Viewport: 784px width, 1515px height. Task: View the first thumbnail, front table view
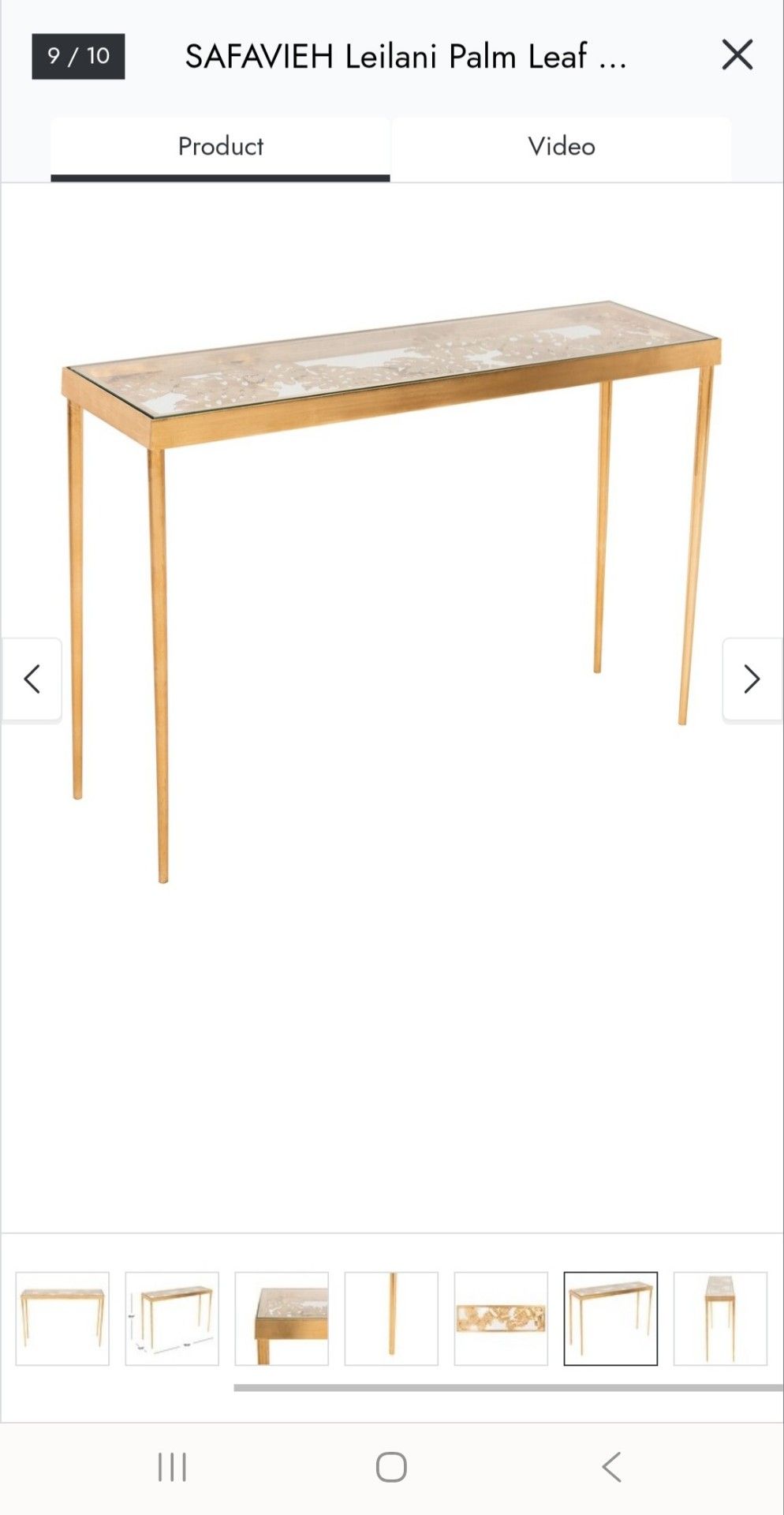(62, 1319)
